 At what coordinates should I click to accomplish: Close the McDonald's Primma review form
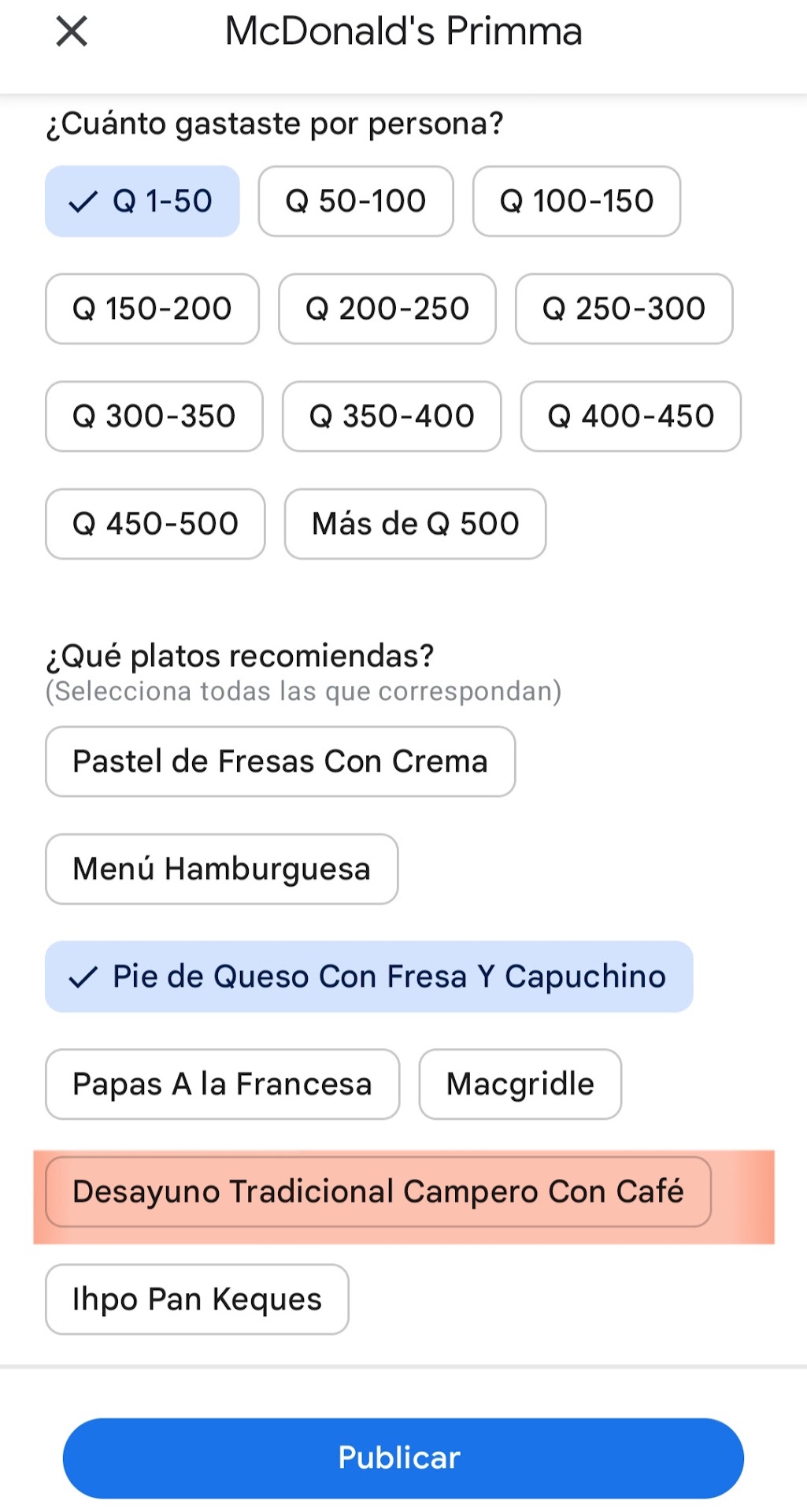click(72, 32)
